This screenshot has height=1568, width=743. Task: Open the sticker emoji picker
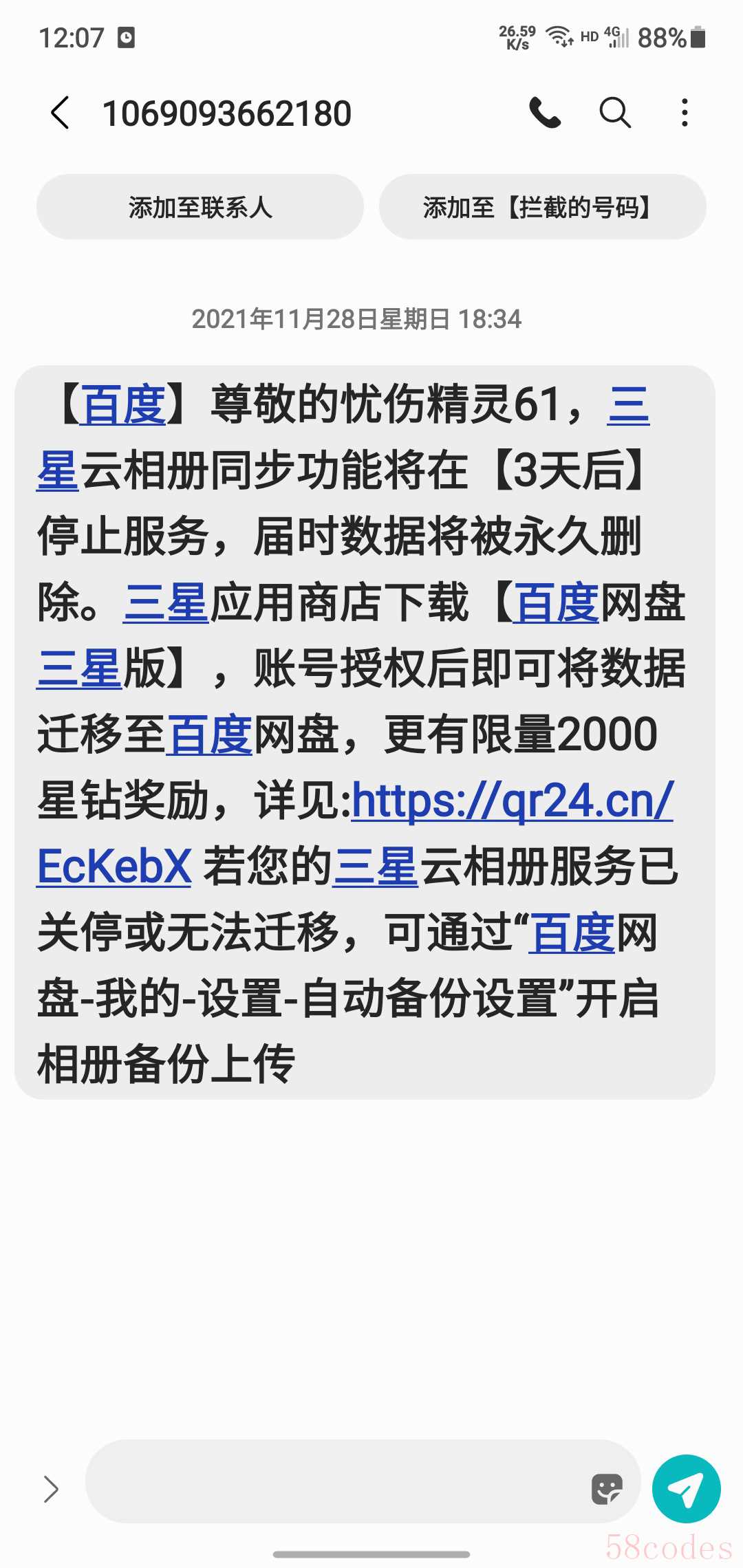tap(607, 1490)
